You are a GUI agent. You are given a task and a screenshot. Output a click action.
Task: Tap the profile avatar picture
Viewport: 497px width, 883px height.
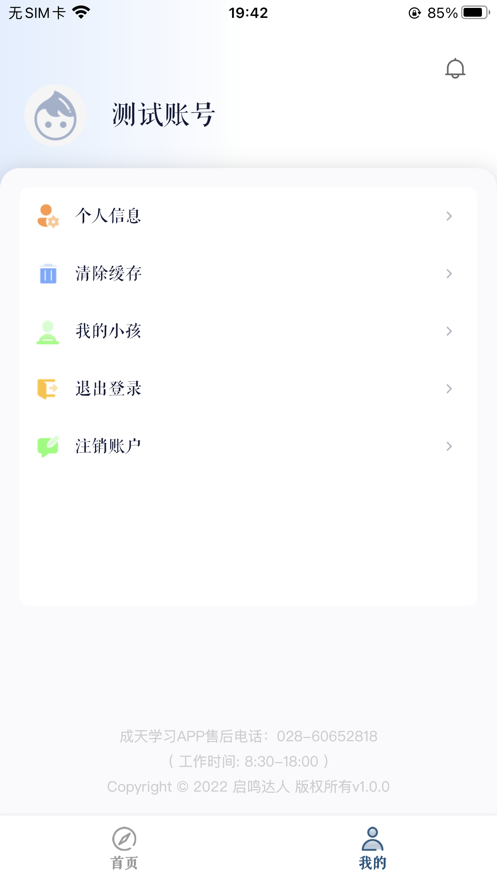point(56,115)
